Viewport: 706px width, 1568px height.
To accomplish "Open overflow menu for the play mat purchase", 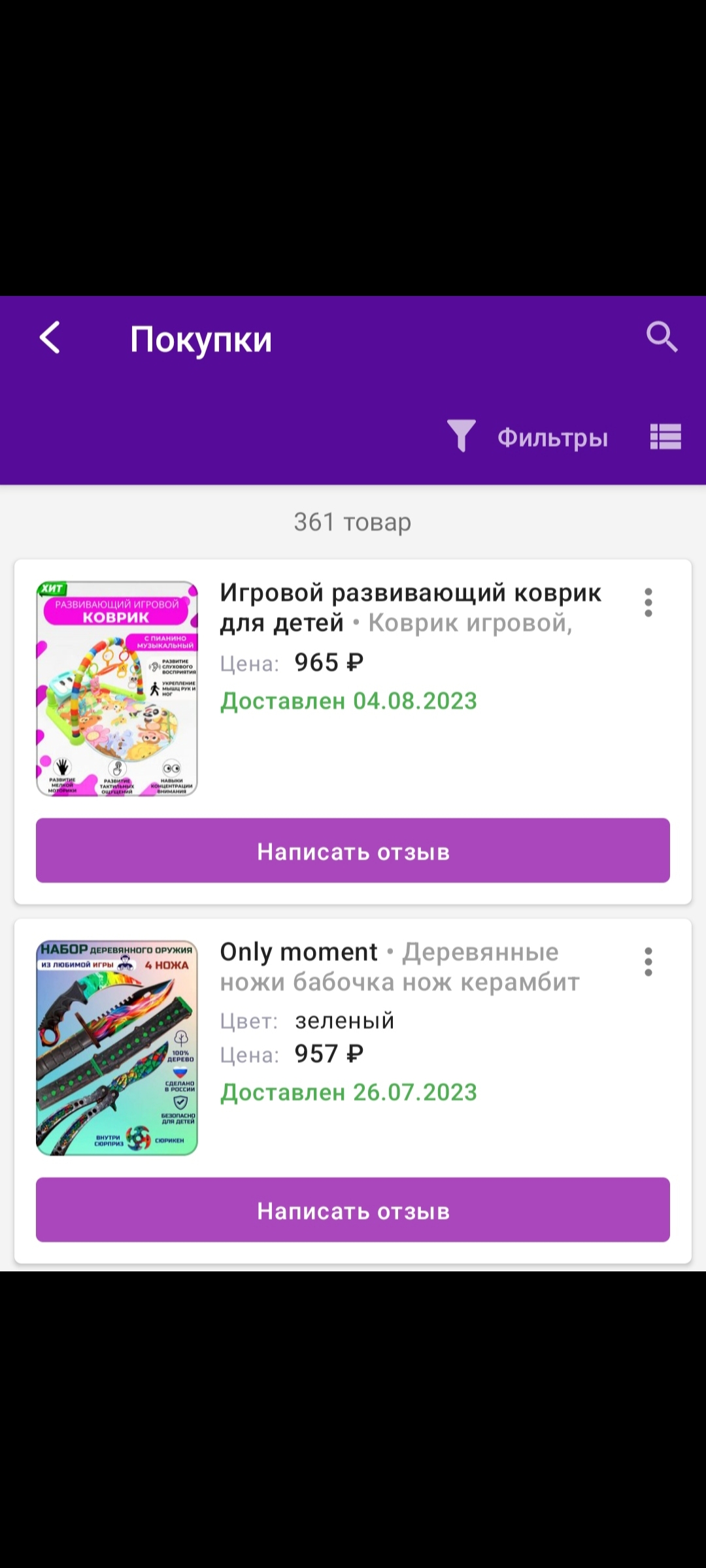I will point(648,602).
